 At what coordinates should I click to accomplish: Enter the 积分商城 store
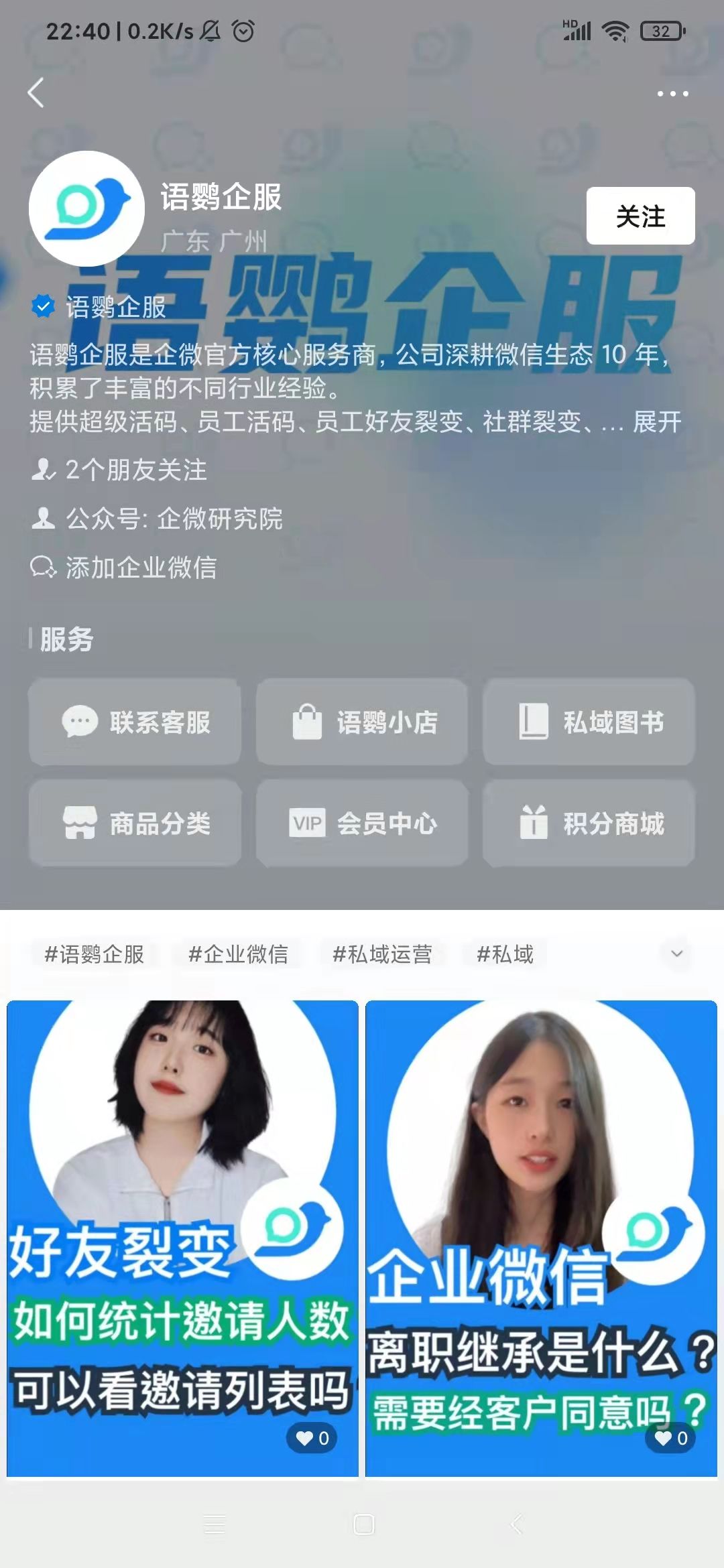(589, 823)
